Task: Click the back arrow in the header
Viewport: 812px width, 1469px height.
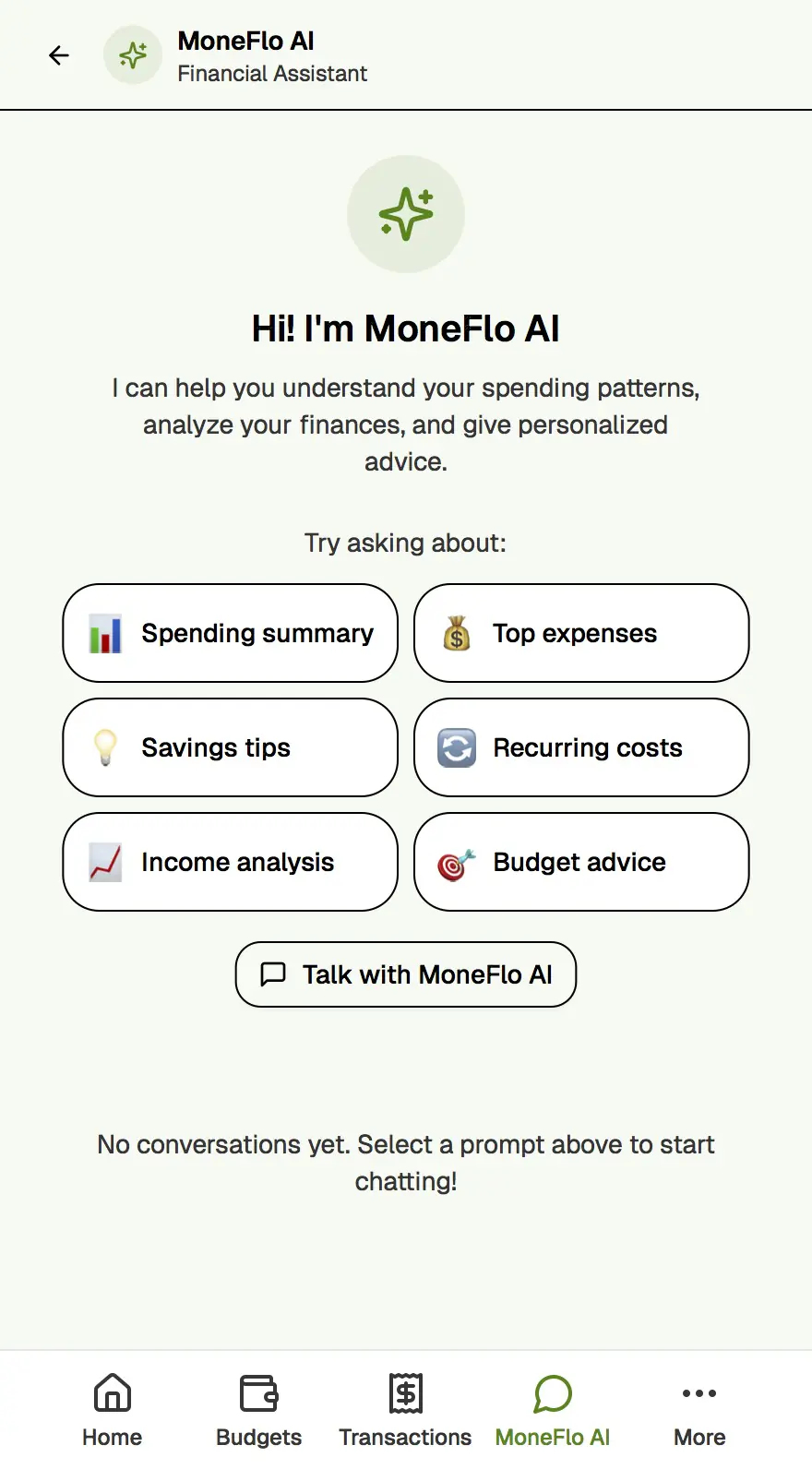Action: click(58, 55)
